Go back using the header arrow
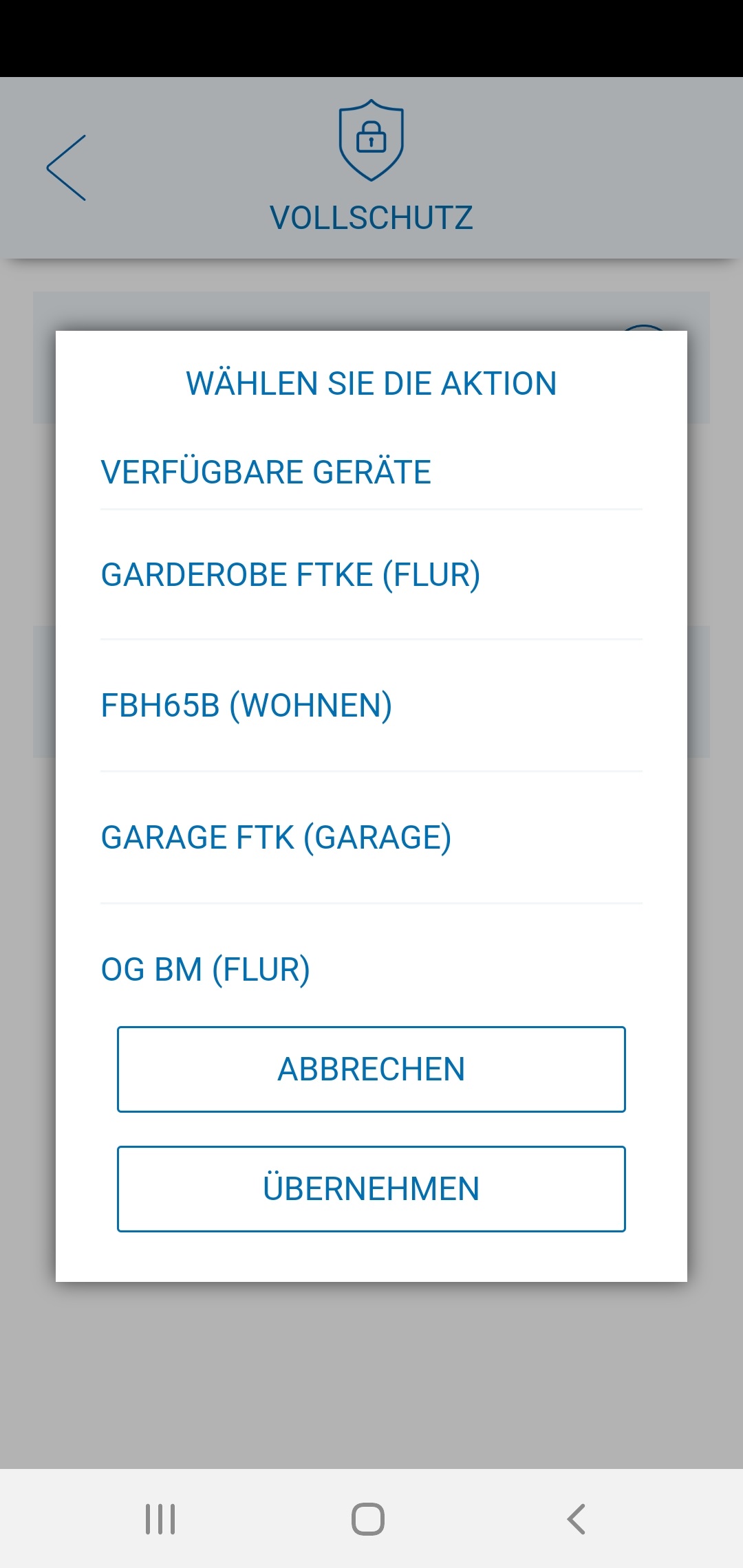The width and height of the screenshot is (743, 1568). [x=67, y=168]
